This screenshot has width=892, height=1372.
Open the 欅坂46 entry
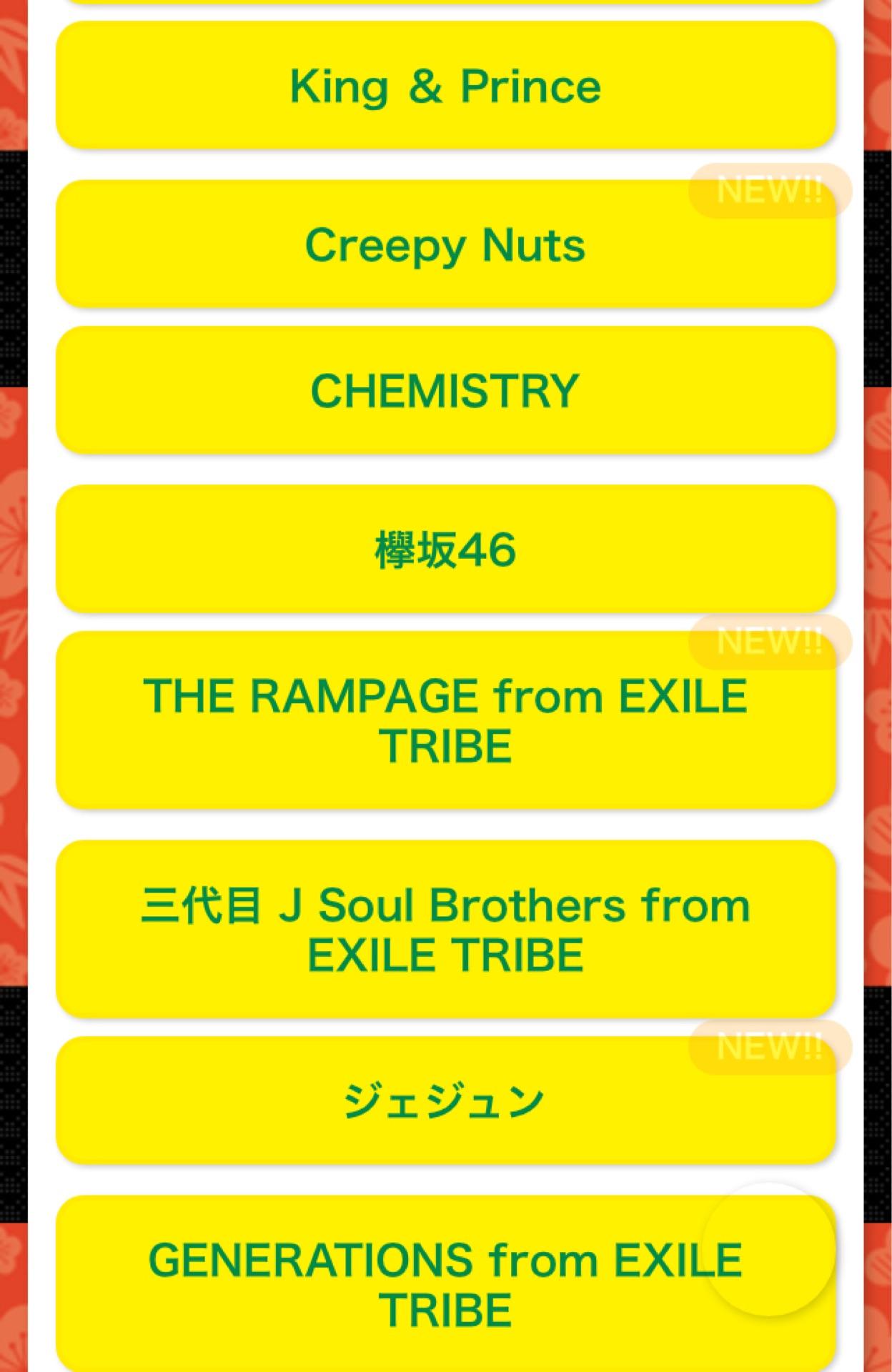[445, 549]
